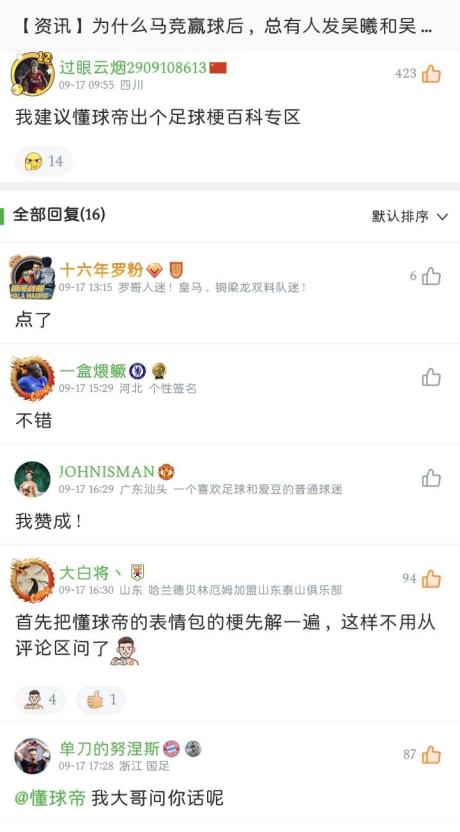The image size is (460, 832).
Task: Open 一盒煨鳜's avatar
Action: point(32,378)
